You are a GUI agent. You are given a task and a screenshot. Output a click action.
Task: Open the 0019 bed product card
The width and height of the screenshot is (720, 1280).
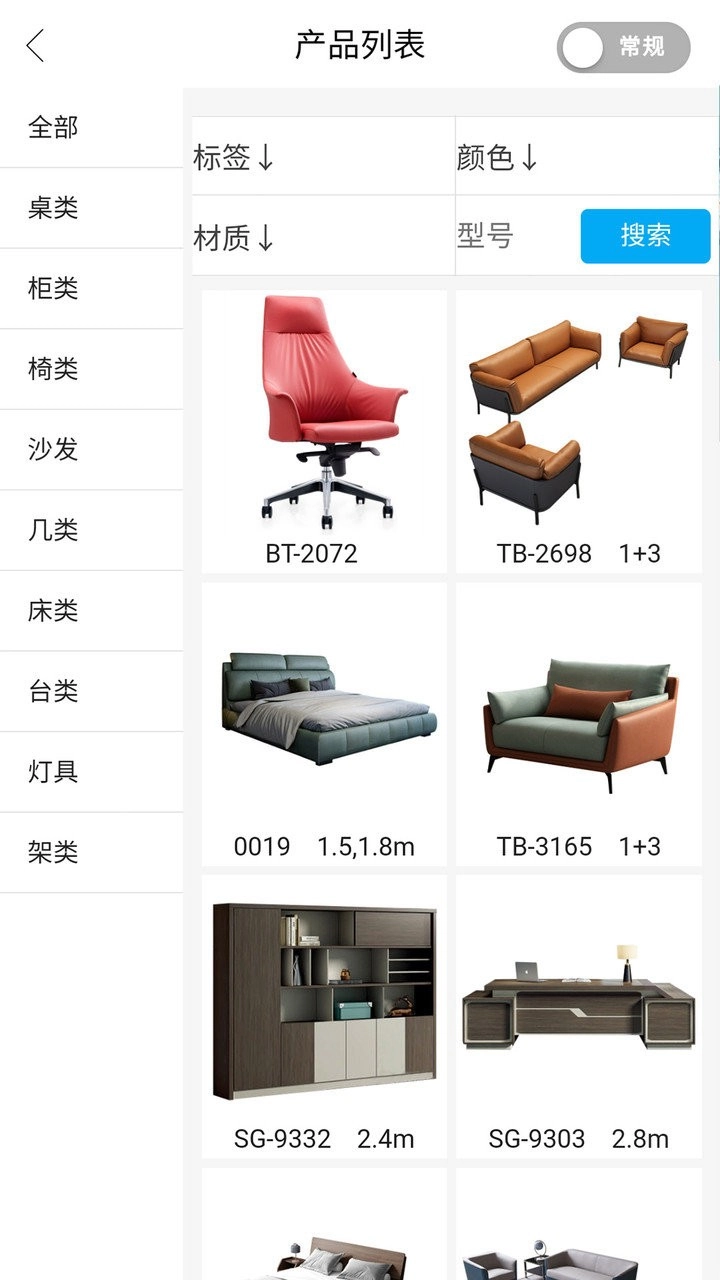point(324,724)
